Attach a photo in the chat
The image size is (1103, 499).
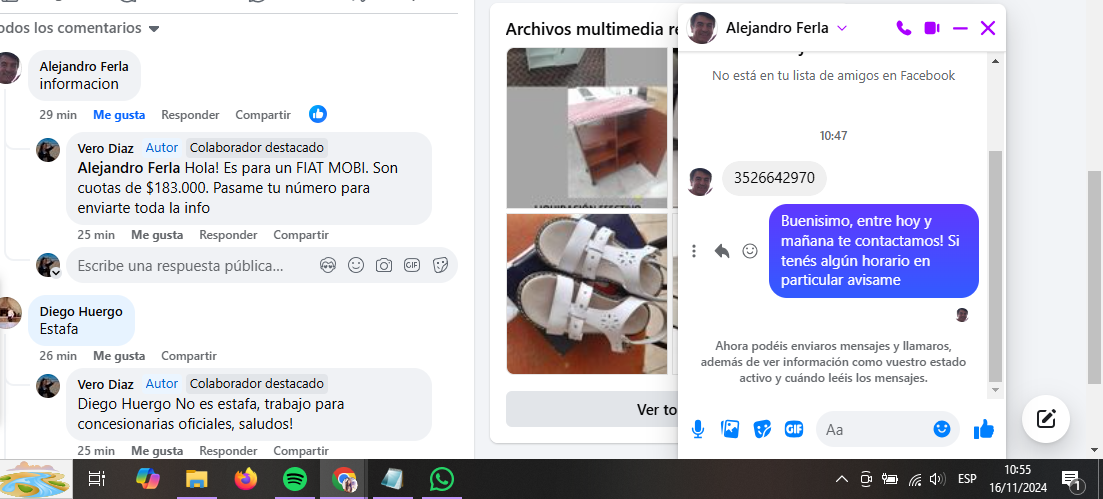pyautogui.click(x=730, y=429)
